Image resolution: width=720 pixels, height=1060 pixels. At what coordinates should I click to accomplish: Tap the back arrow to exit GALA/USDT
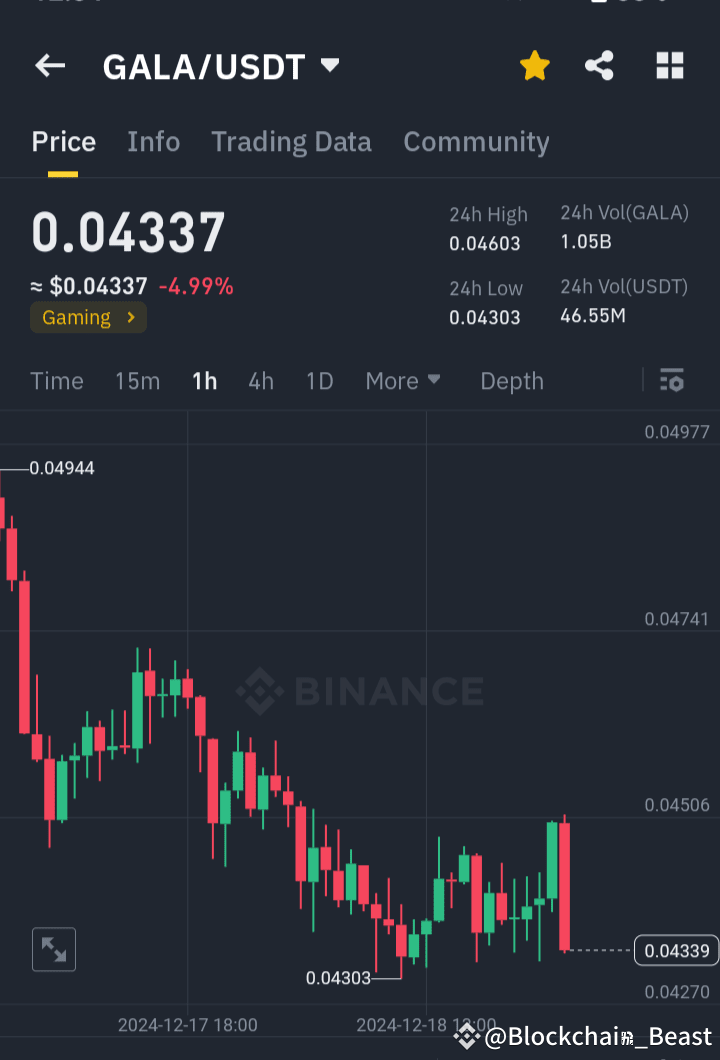point(49,65)
